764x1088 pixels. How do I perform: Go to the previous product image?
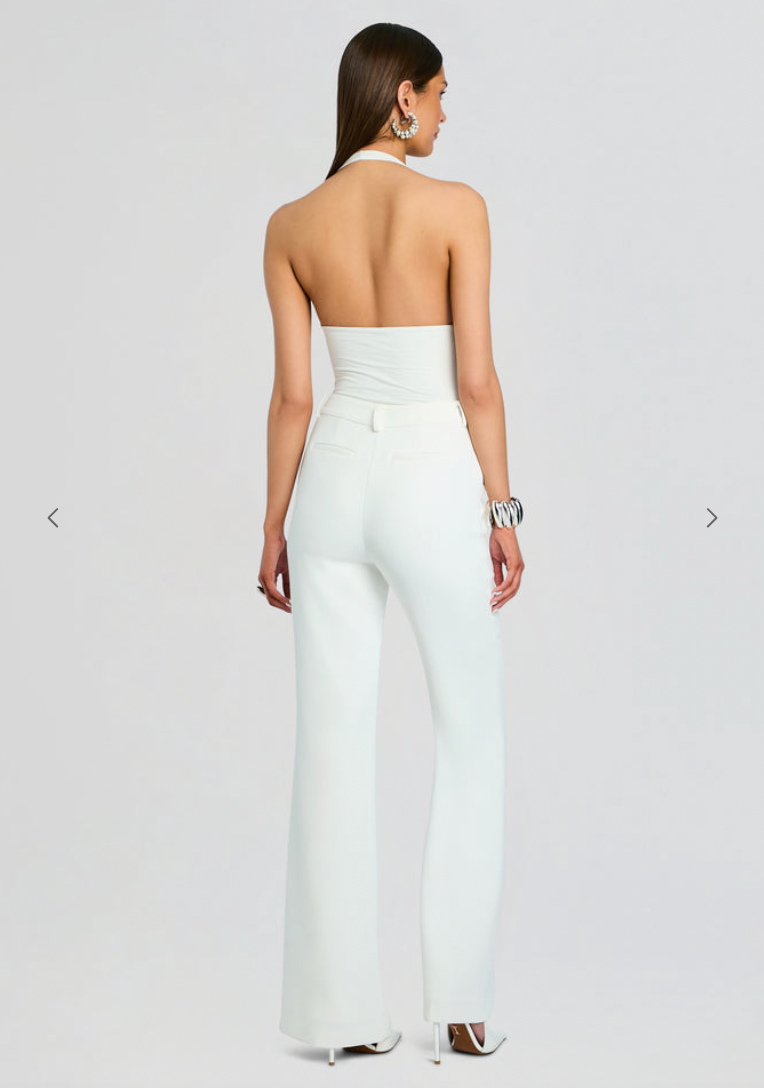coord(53,518)
